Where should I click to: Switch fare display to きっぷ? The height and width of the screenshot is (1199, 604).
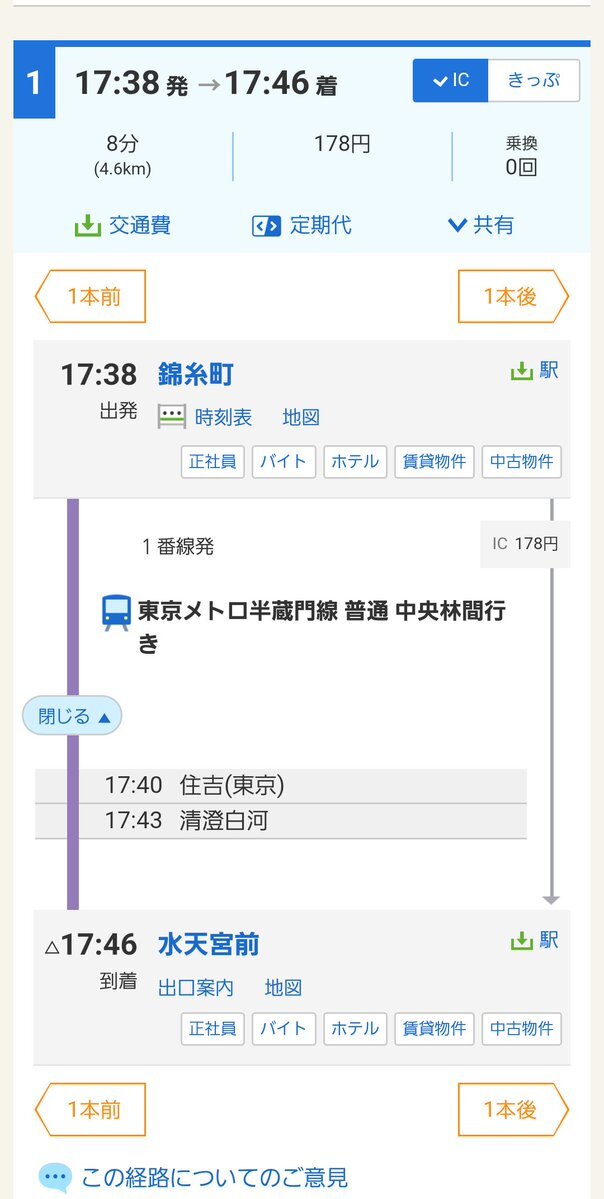click(x=533, y=81)
